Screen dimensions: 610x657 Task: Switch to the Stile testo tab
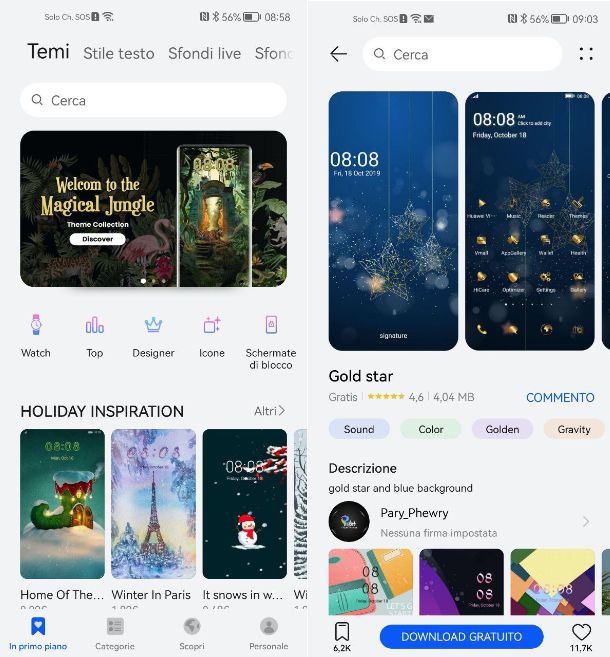(119, 53)
